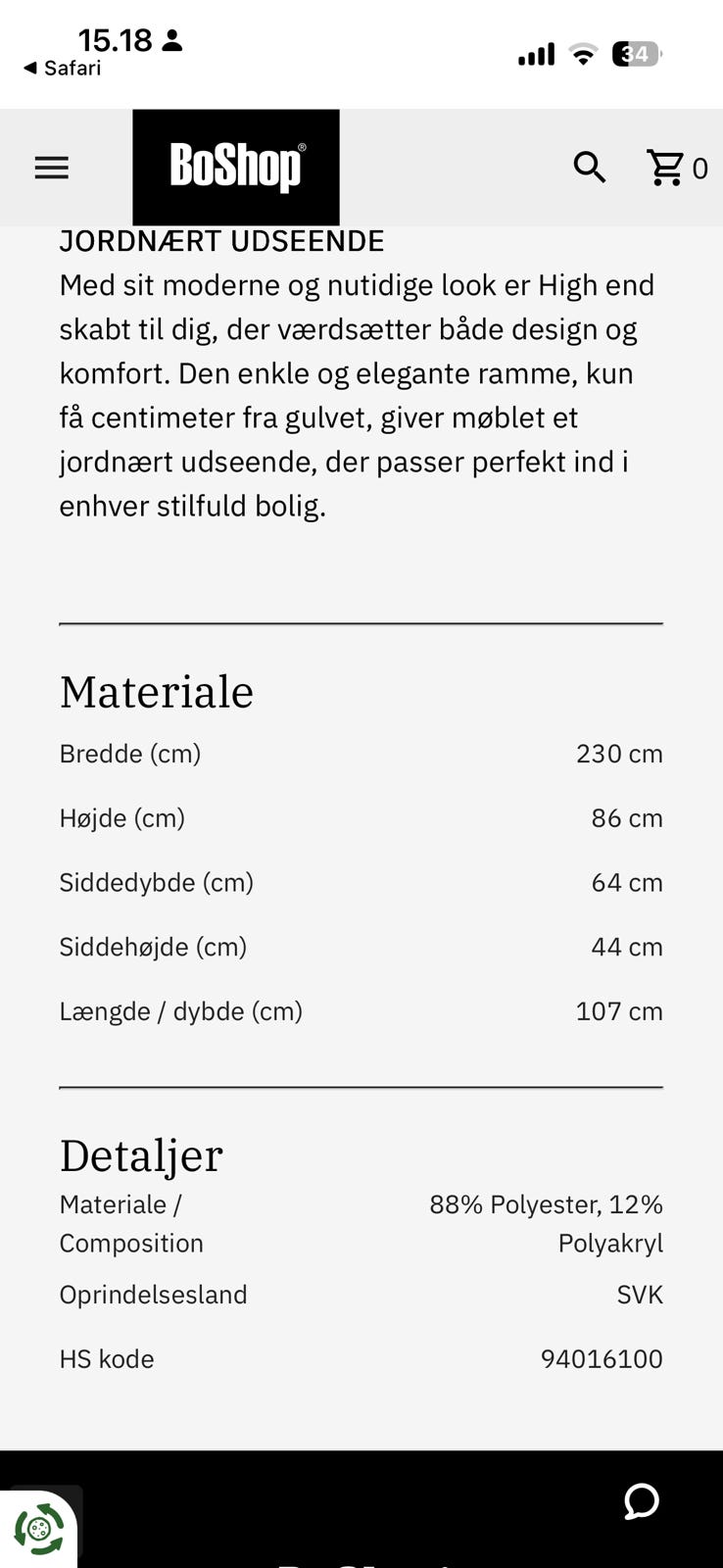The width and height of the screenshot is (723, 1568).
Task: Tap the cart item count showing 0
Action: point(699,168)
